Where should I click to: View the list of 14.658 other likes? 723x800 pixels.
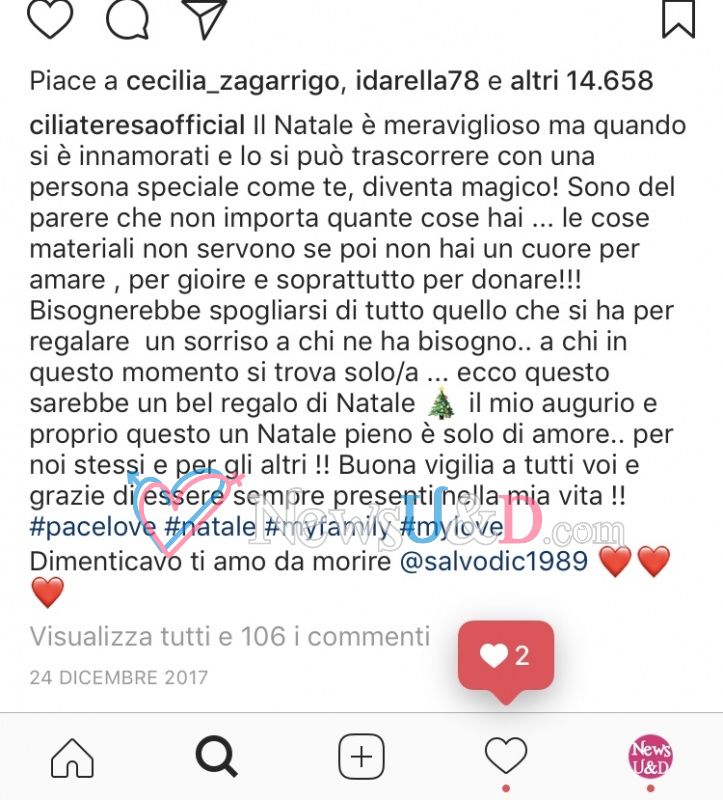[582, 81]
